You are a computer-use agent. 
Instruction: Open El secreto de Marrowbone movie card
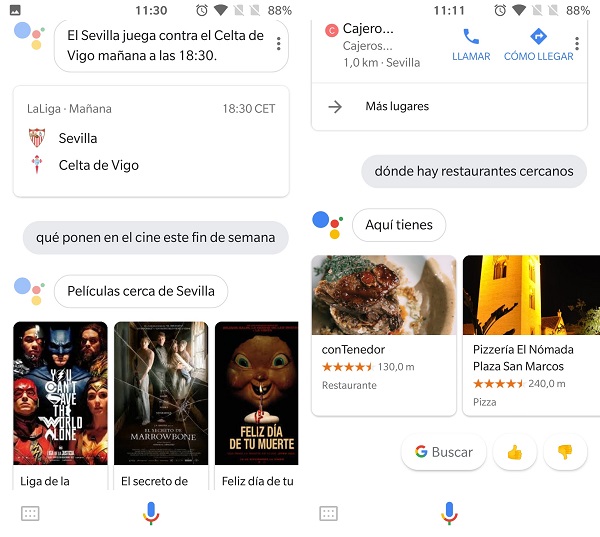(x=161, y=400)
